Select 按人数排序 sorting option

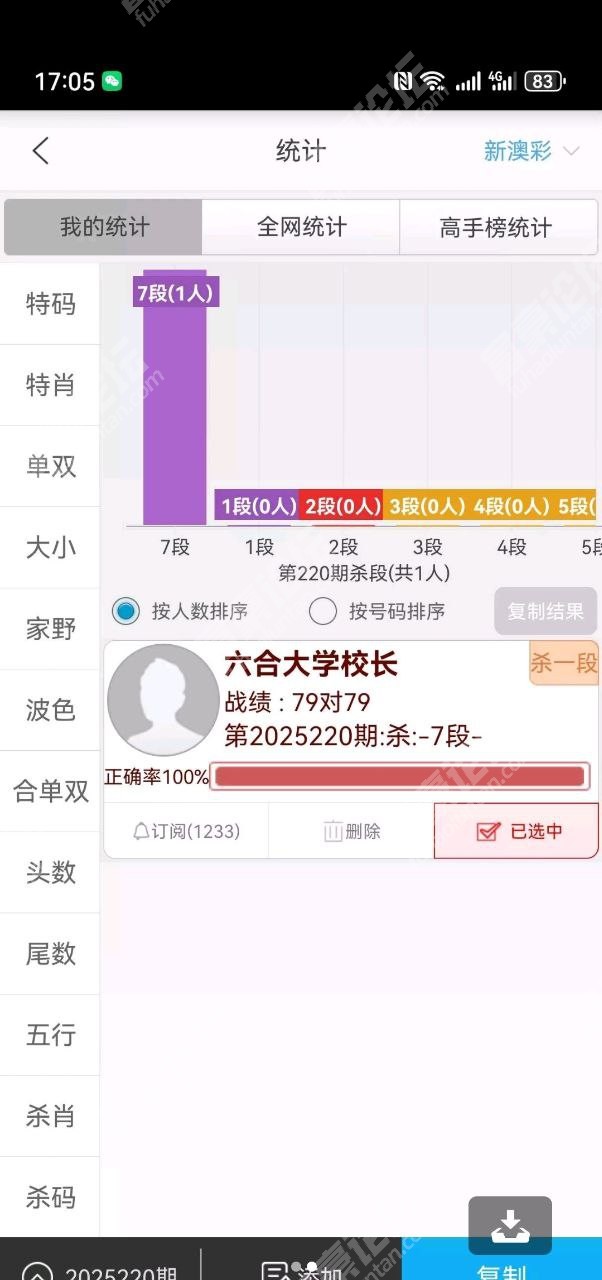(127, 611)
